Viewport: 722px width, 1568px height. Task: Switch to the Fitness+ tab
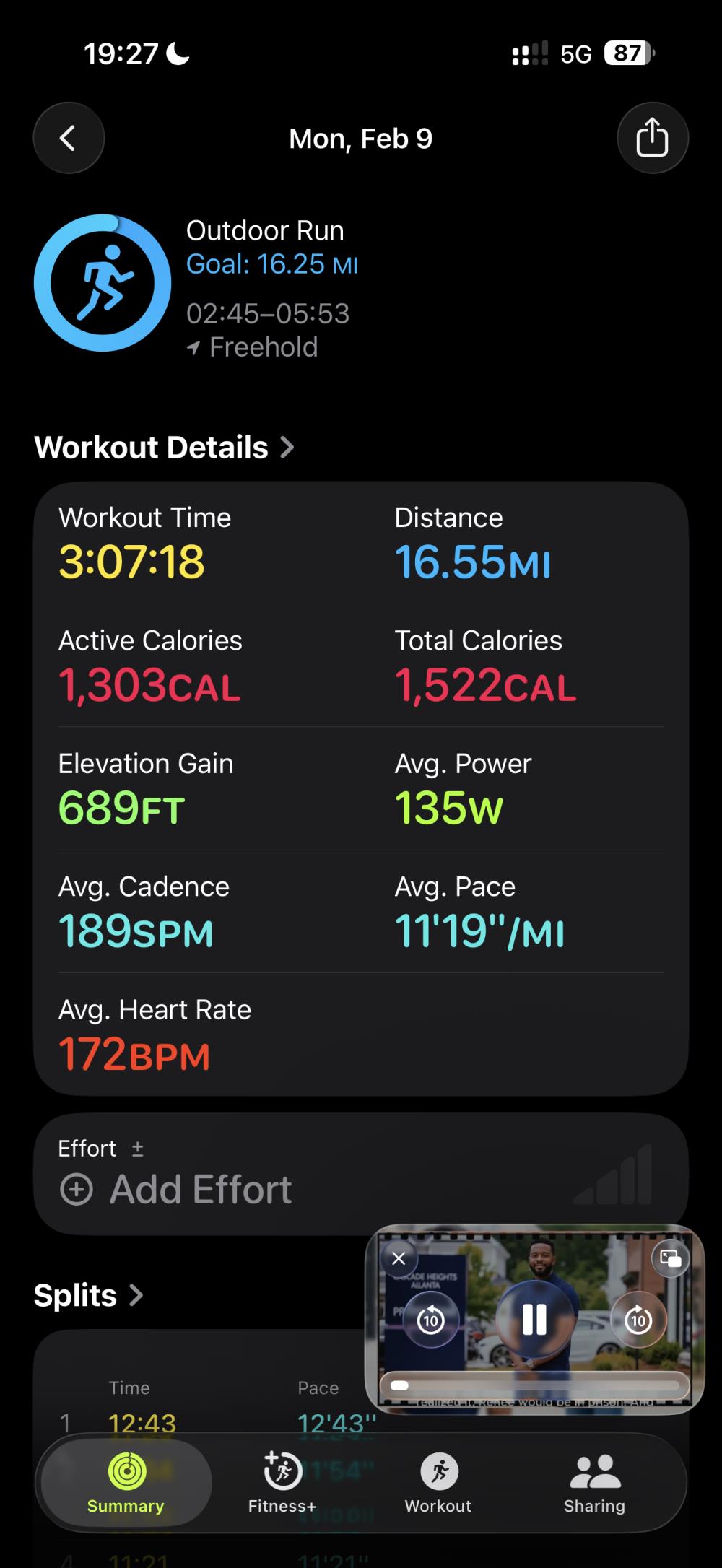tap(282, 1484)
